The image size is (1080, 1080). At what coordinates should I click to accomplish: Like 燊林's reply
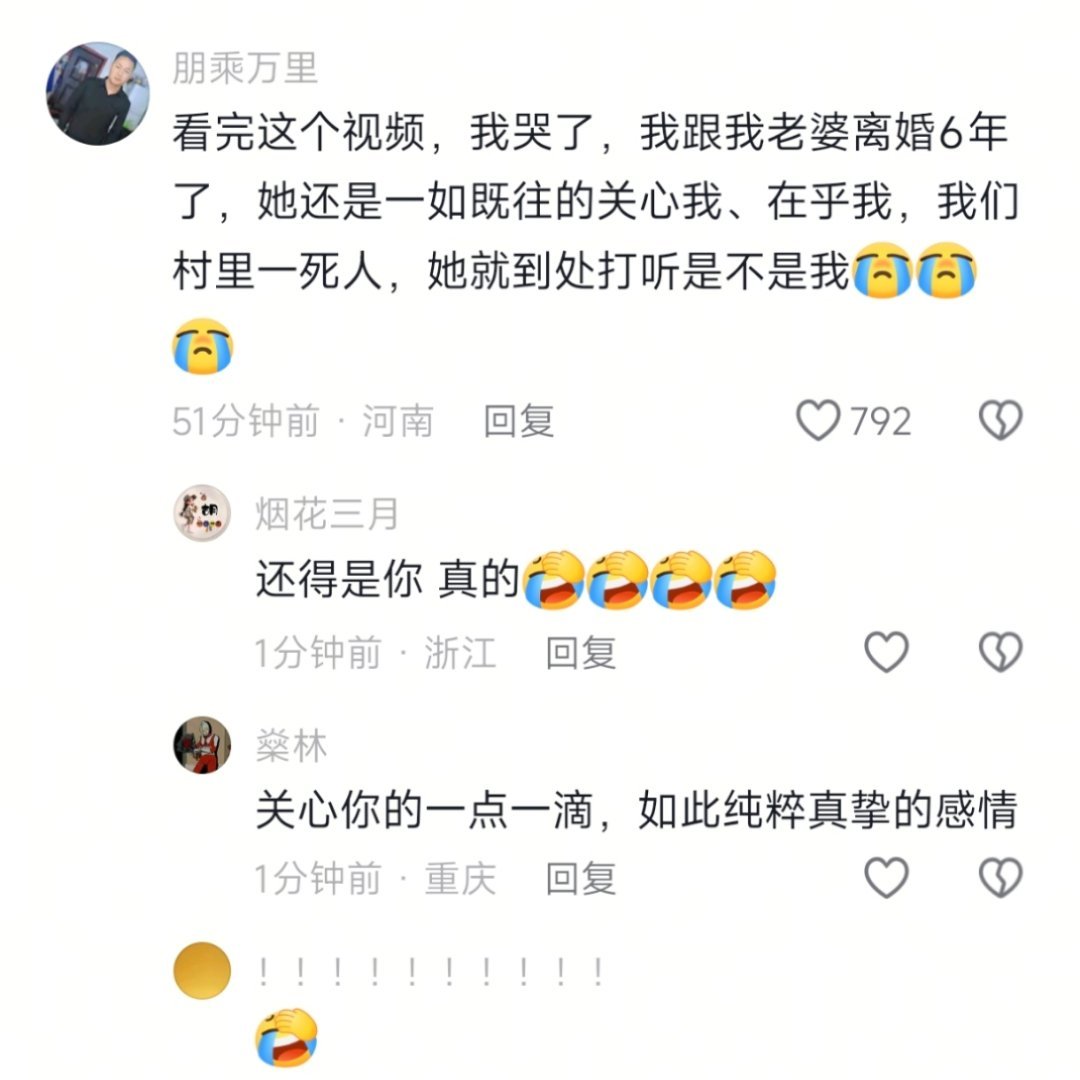(x=886, y=878)
